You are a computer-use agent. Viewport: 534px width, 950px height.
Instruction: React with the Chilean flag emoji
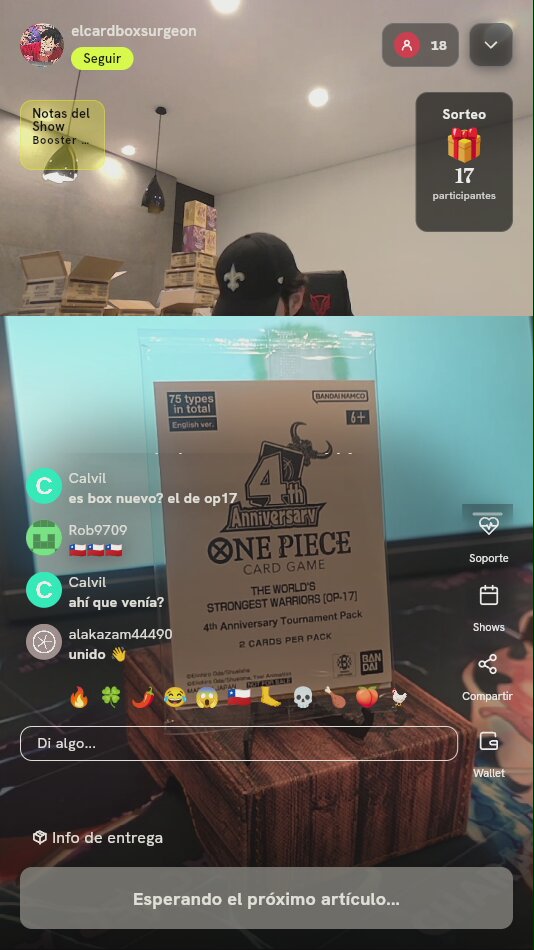point(239,697)
